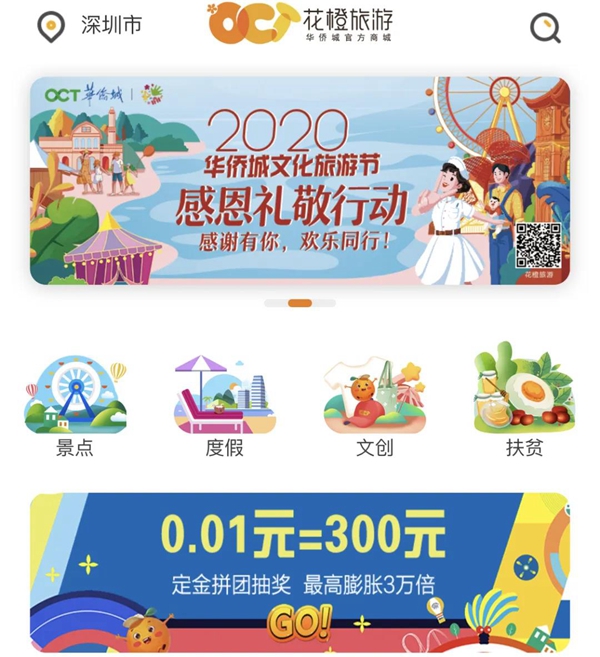
Task: Go to the 文创 category
Action: [x=375, y=404]
